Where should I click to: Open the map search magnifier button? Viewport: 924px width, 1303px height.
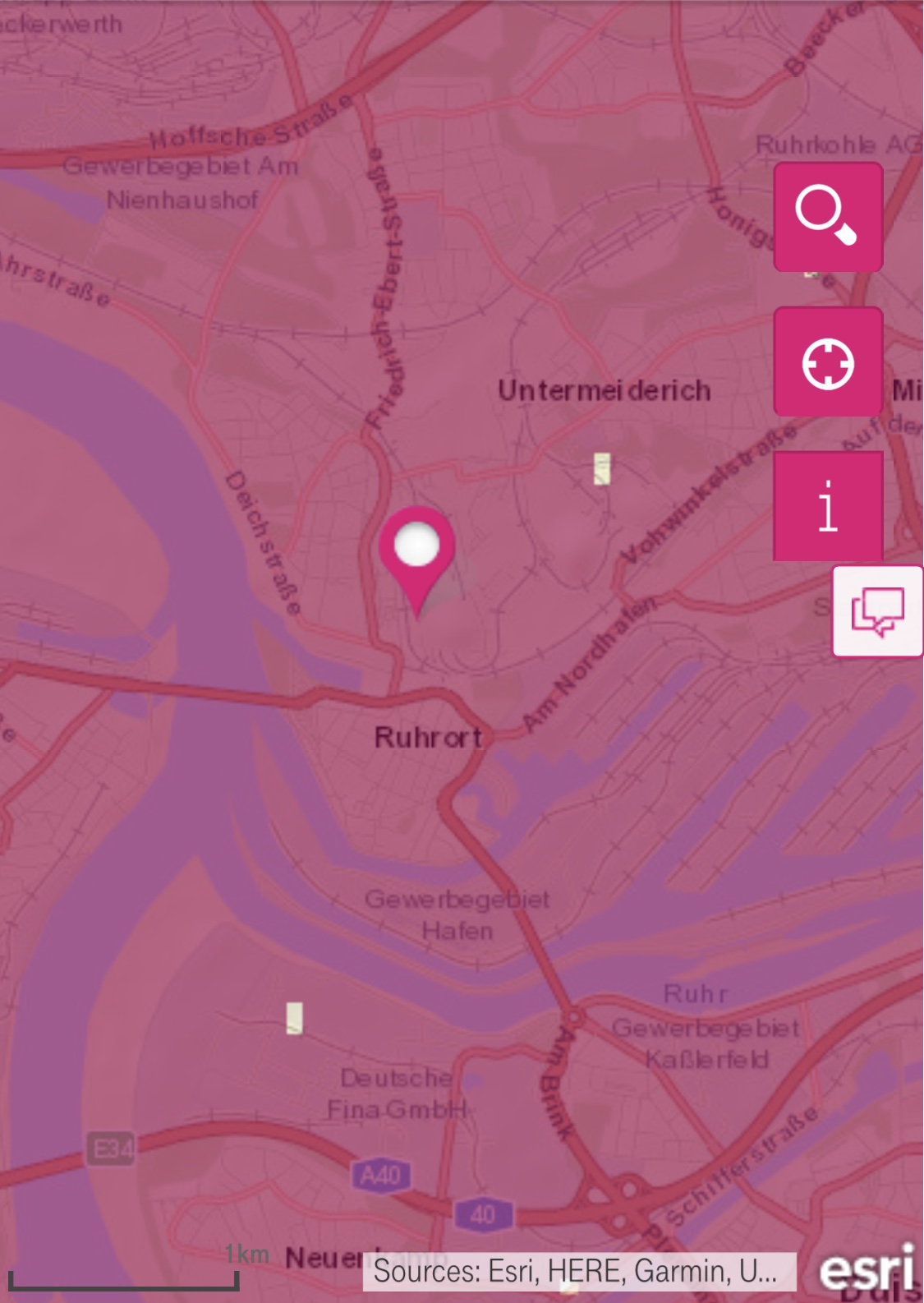pos(828,217)
